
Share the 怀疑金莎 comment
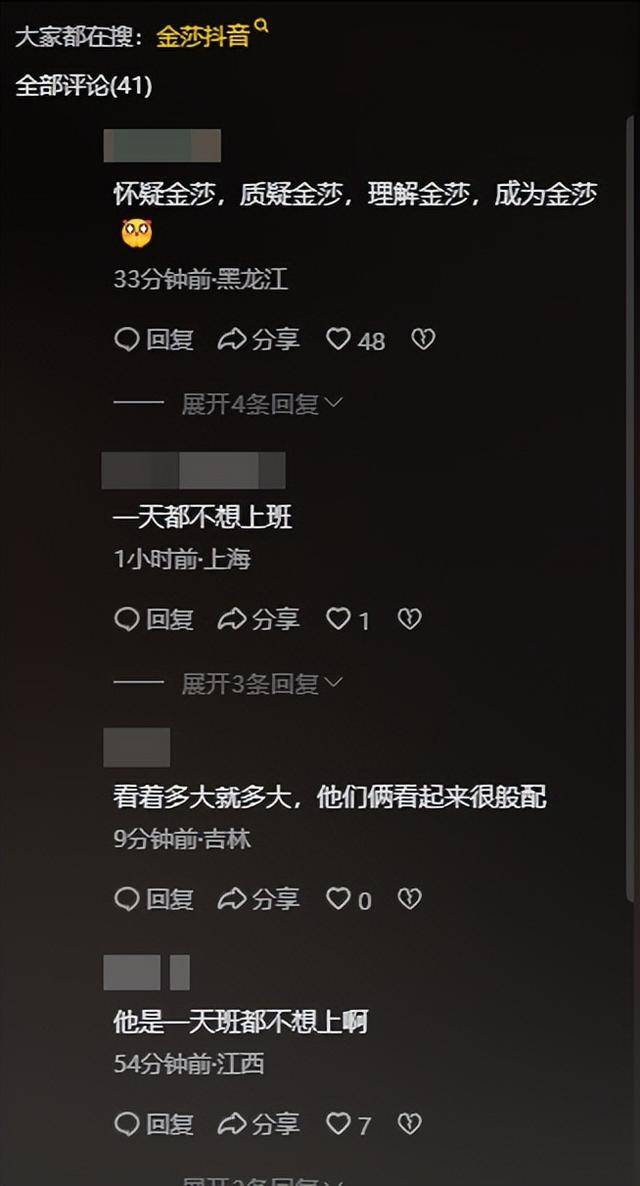pyautogui.click(x=259, y=340)
